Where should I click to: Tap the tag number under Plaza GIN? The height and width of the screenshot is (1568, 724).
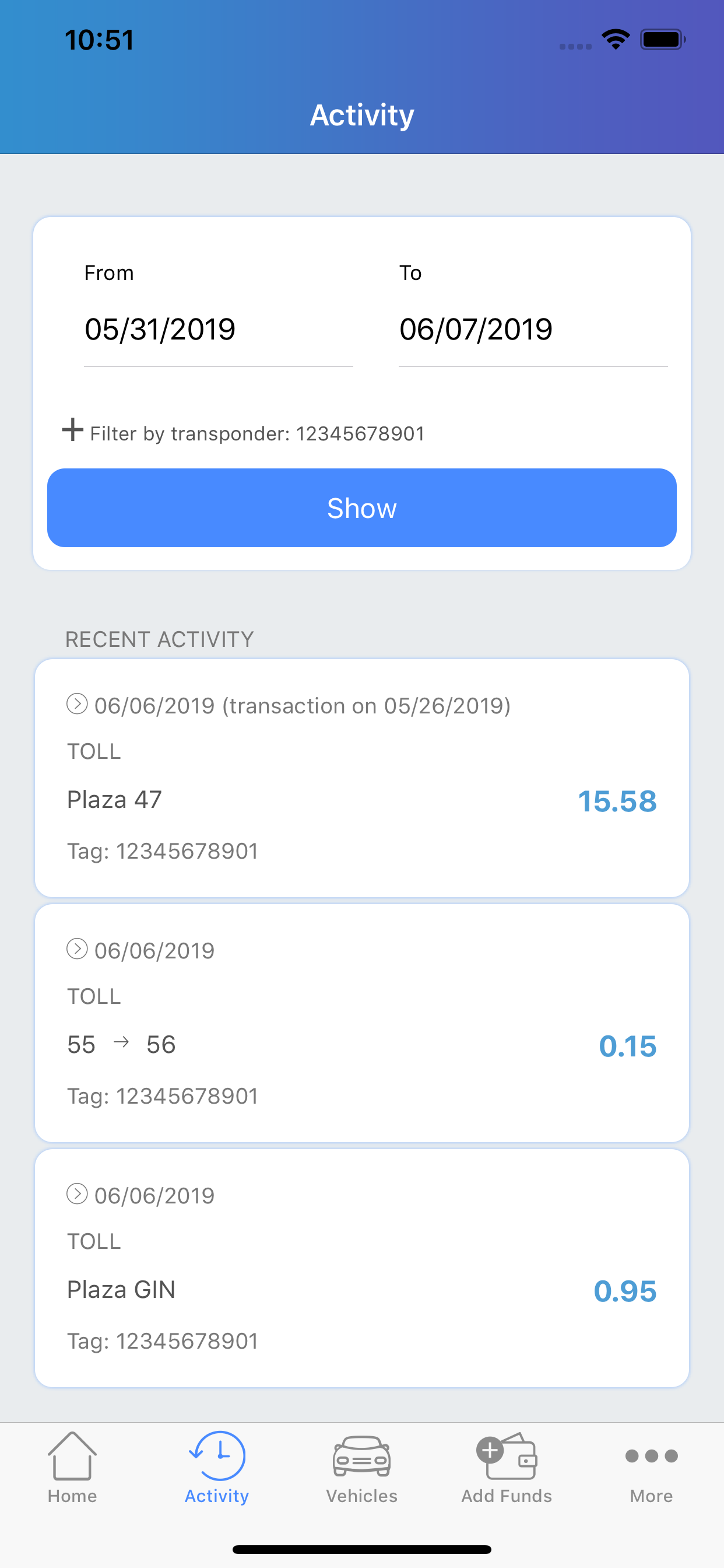click(x=162, y=1340)
